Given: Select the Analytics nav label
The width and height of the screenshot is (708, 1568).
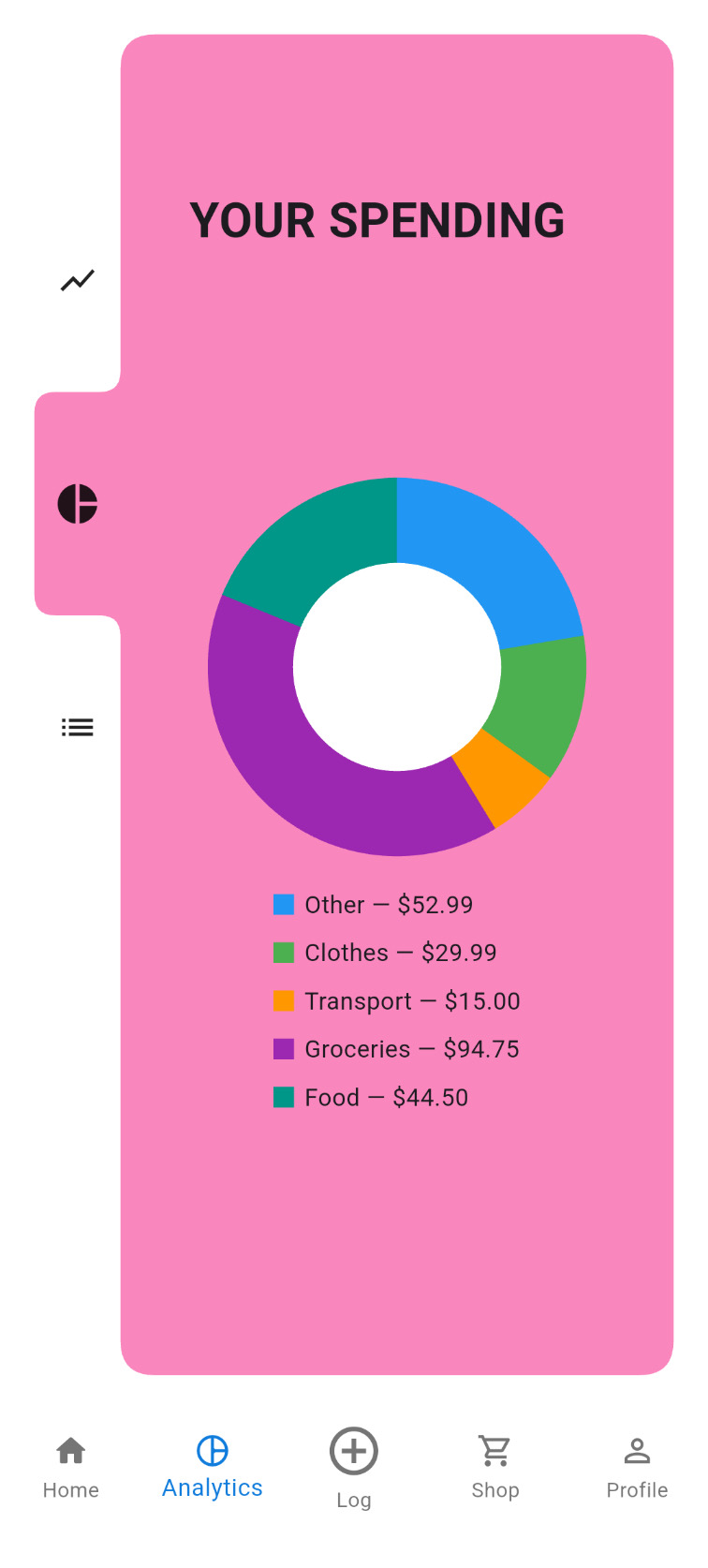Looking at the screenshot, I should 212,1487.
